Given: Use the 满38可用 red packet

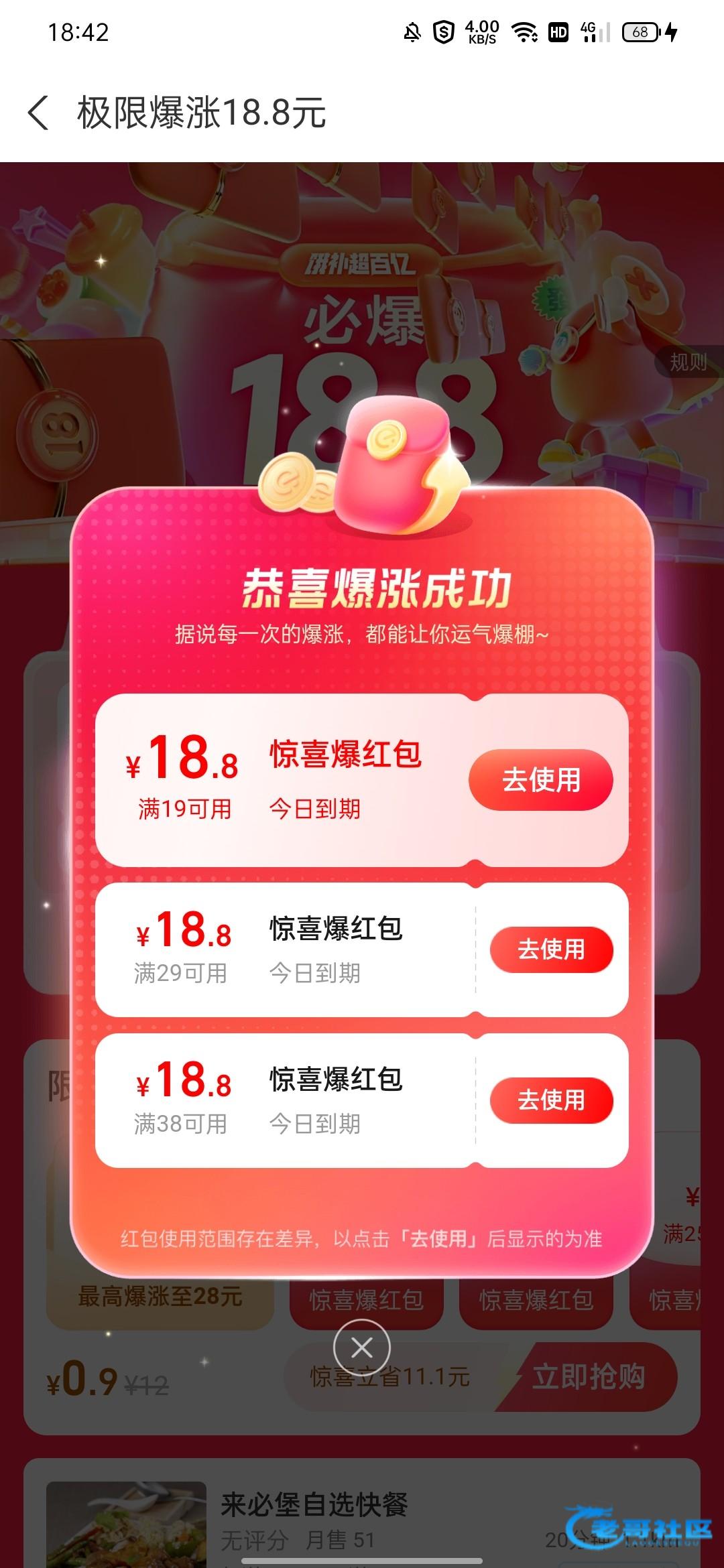Looking at the screenshot, I should (x=551, y=1100).
